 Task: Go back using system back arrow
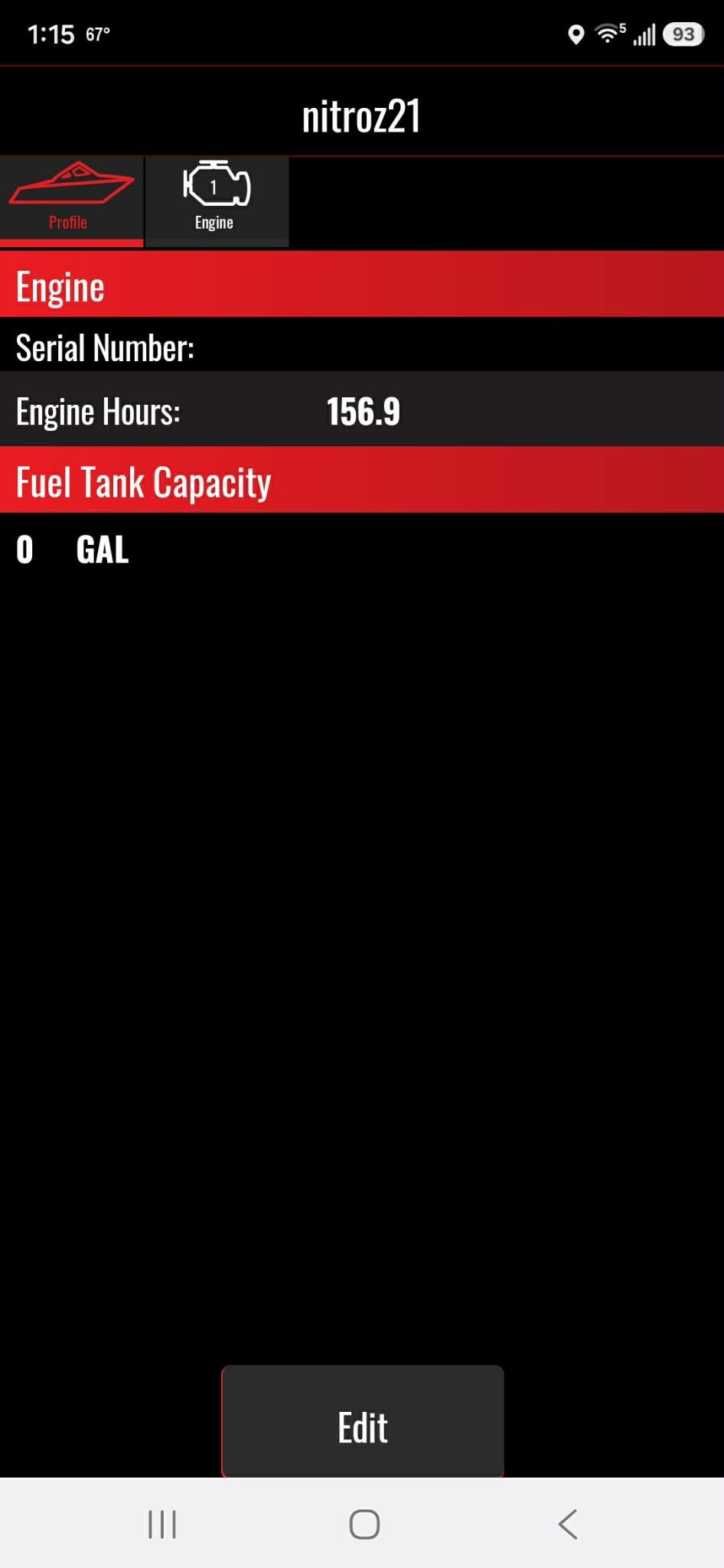[567, 1524]
